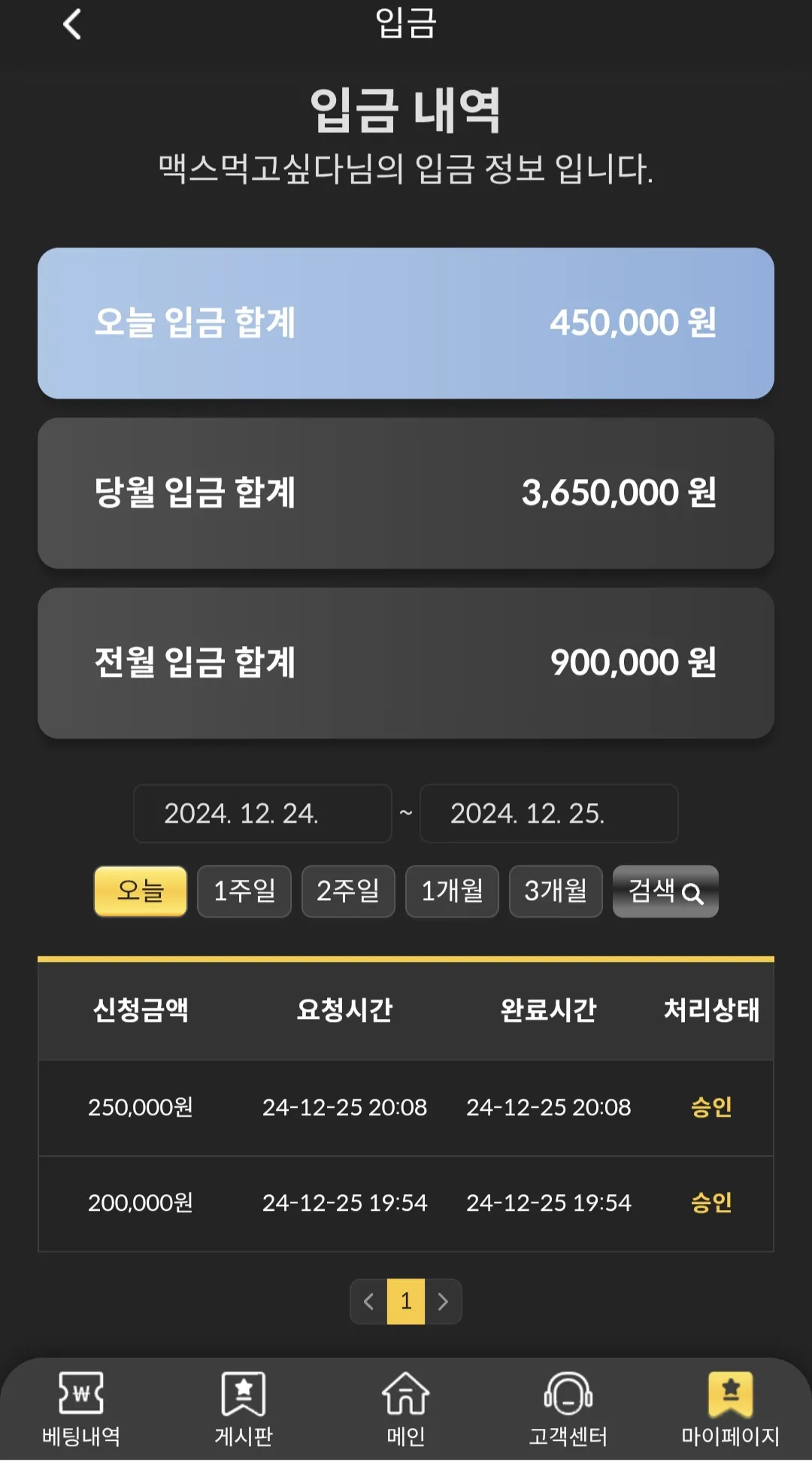The width and height of the screenshot is (812, 1462).
Task: Choose the 1개월 period filter
Action: [x=452, y=891]
